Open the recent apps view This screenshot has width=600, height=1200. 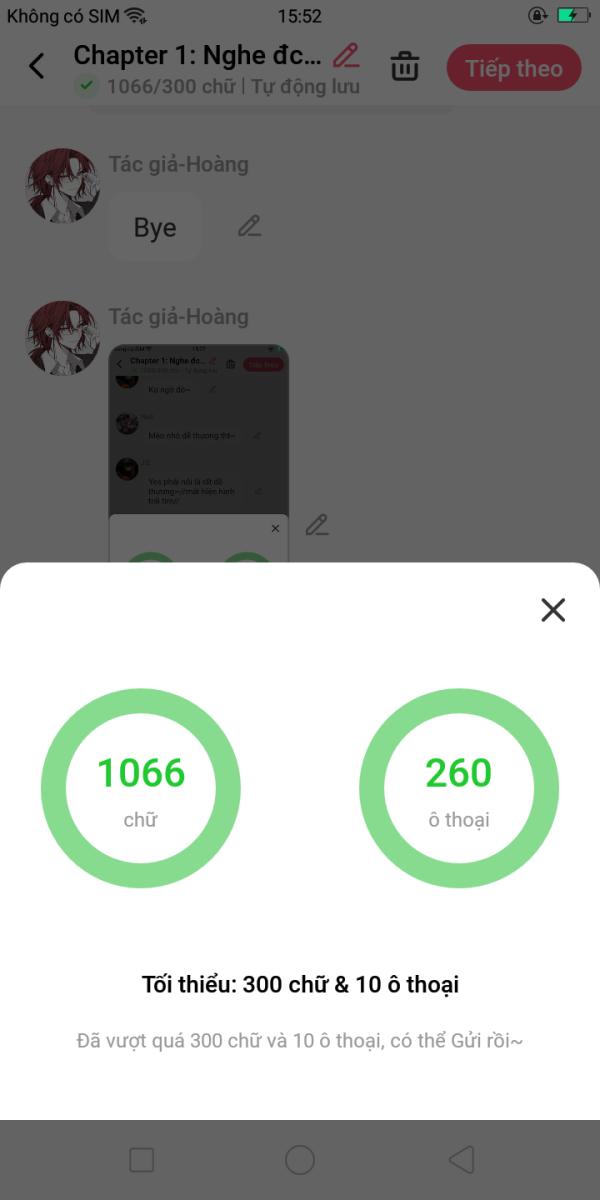click(x=142, y=1159)
